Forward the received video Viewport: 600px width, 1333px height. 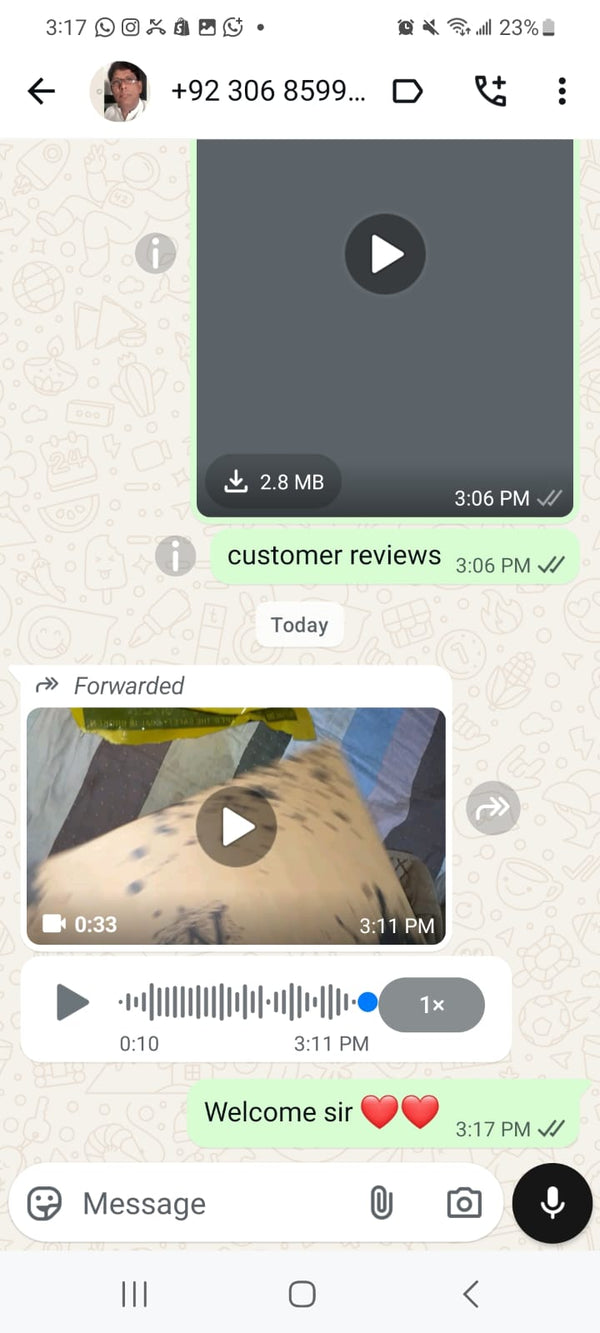493,808
